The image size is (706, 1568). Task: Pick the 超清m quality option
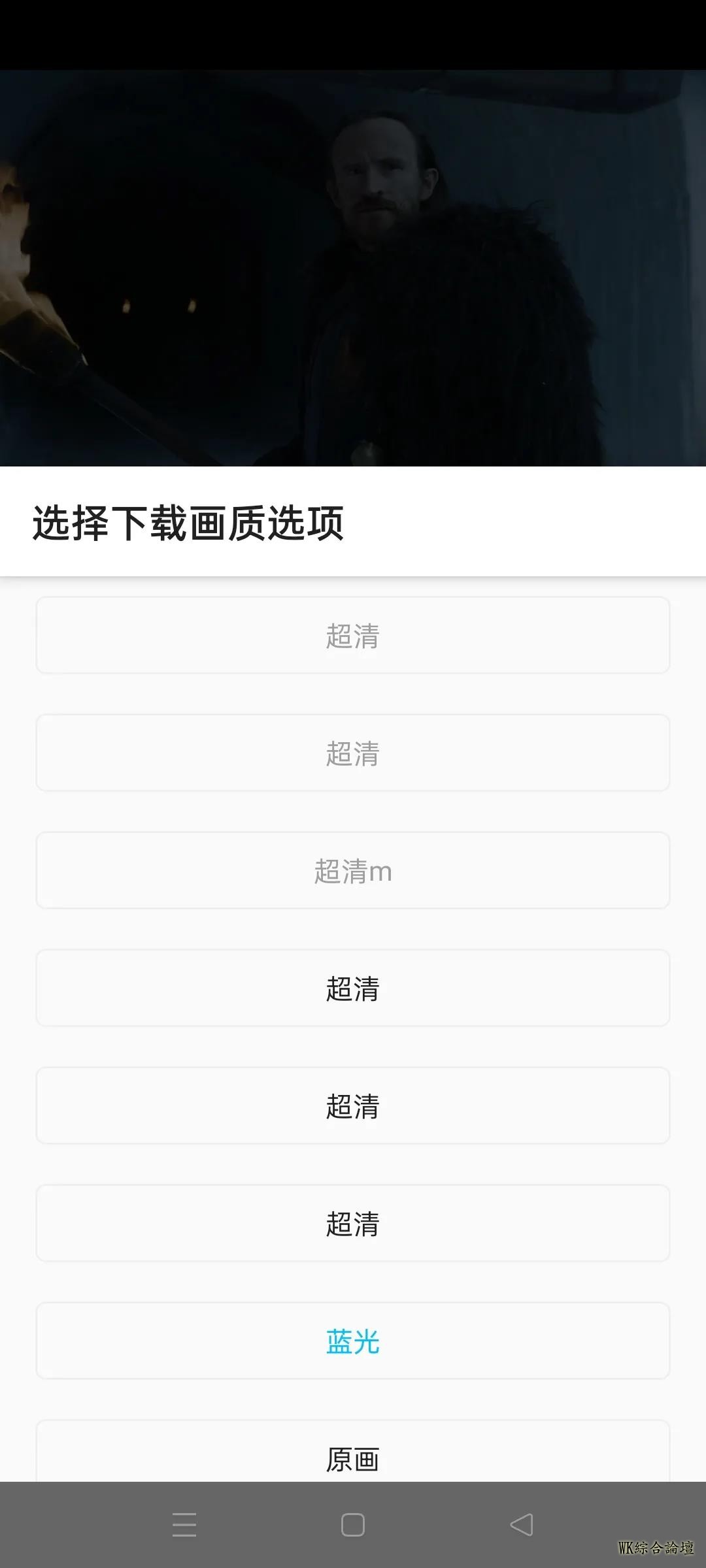[x=353, y=870]
